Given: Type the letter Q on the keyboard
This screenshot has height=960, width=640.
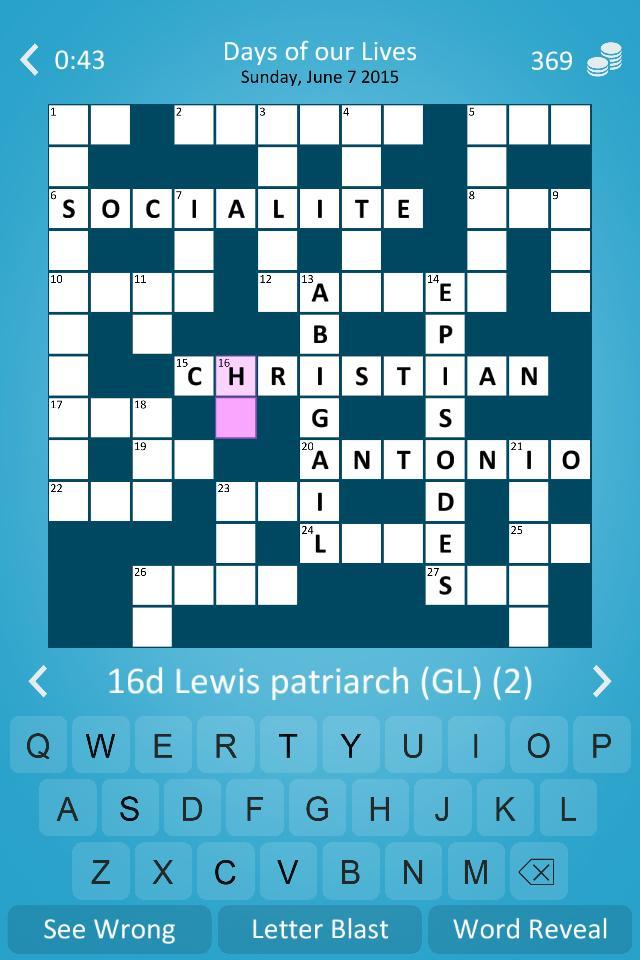Looking at the screenshot, I should click(38, 746).
